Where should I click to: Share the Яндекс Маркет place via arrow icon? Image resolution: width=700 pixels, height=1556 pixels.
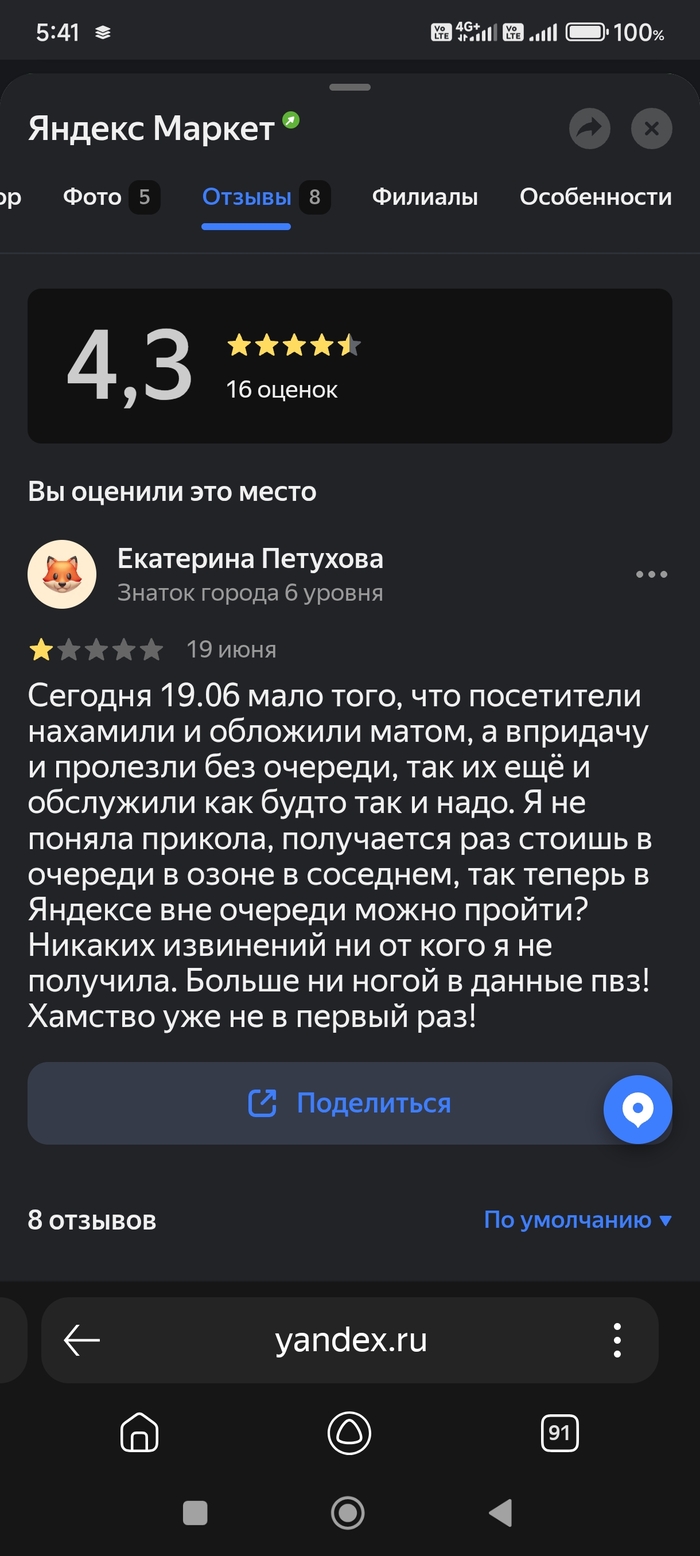[x=589, y=129]
